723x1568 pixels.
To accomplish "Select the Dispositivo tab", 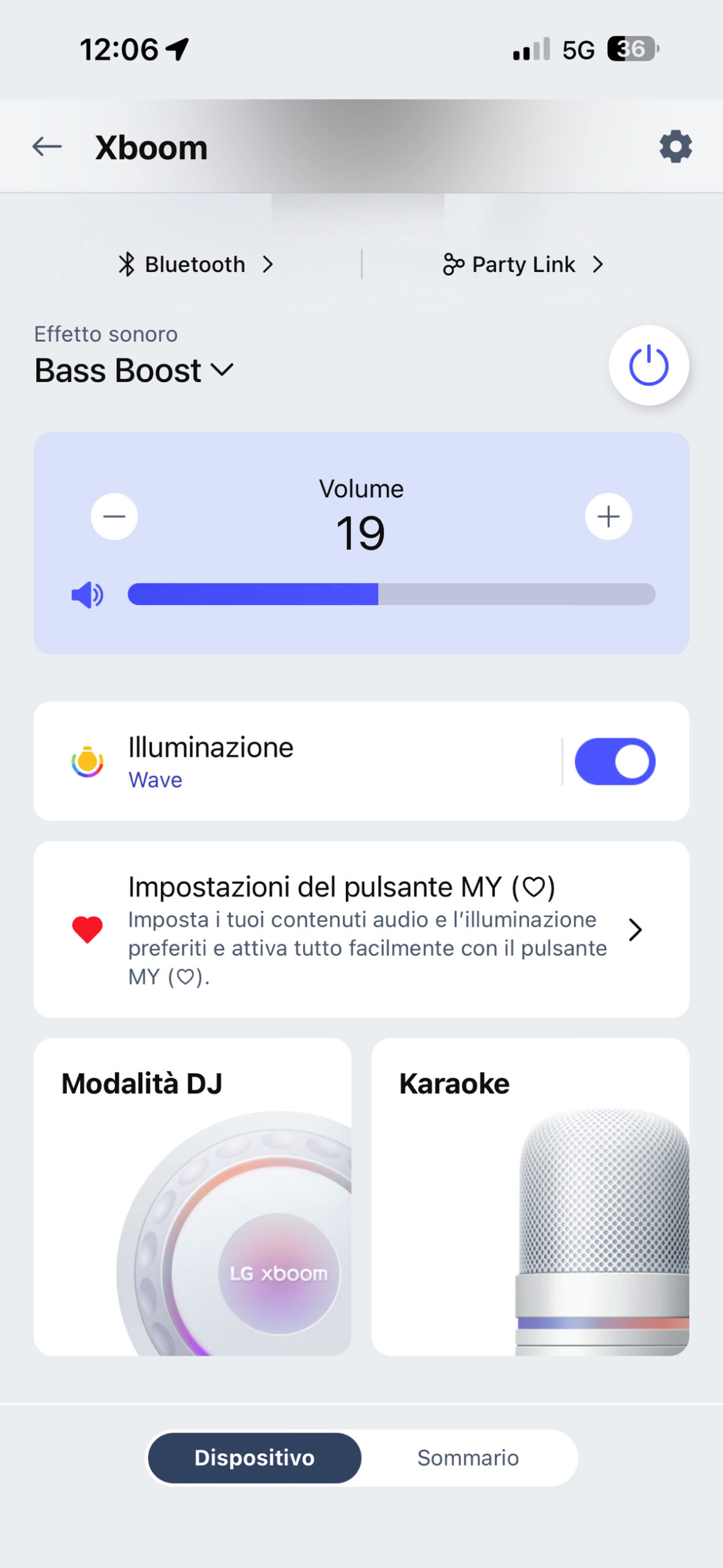I will click(x=255, y=1458).
